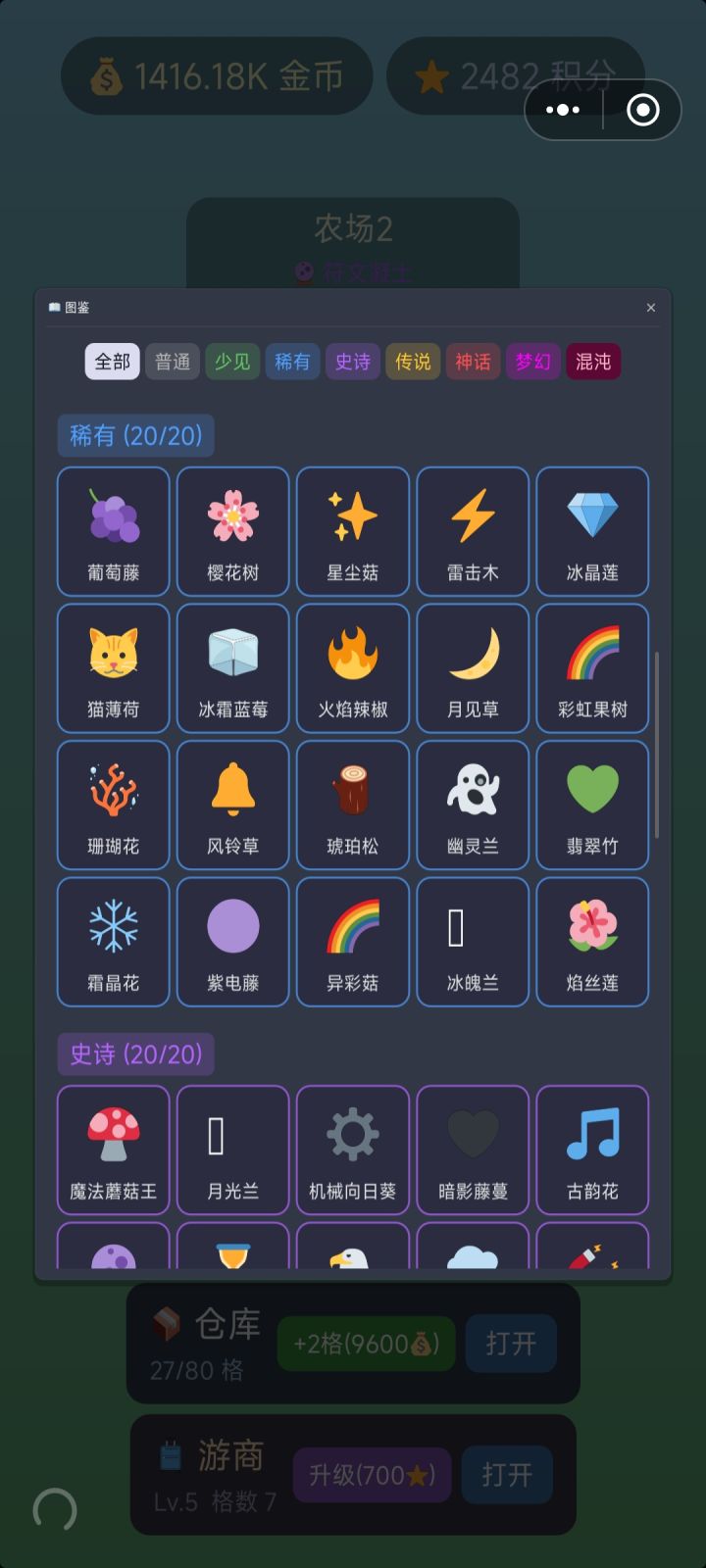Open the 冰晶莲 entry
This screenshot has height=1568, width=706.
pyautogui.click(x=592, y=531)
